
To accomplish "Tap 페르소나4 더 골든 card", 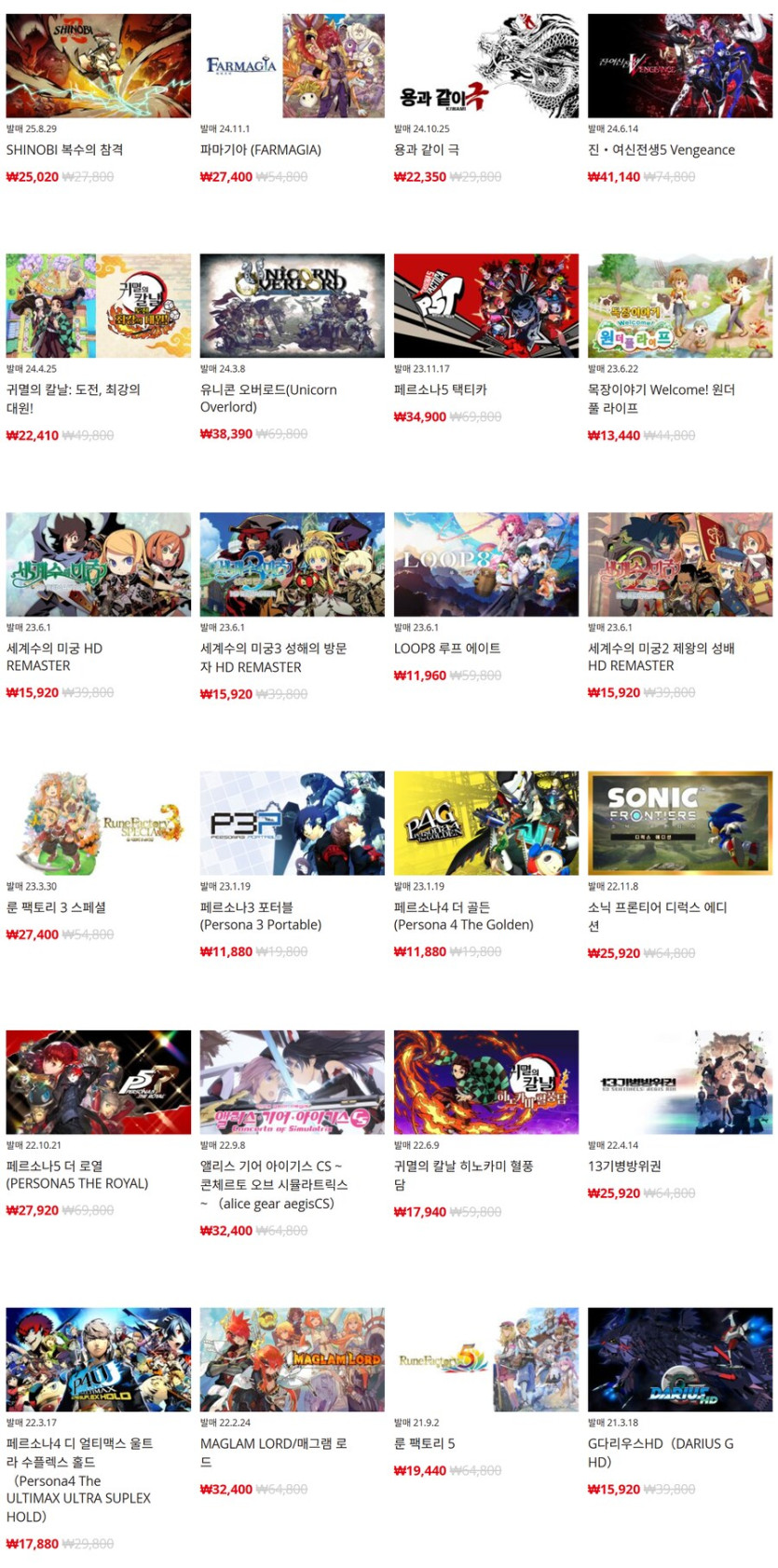I will tap(485, 823).
